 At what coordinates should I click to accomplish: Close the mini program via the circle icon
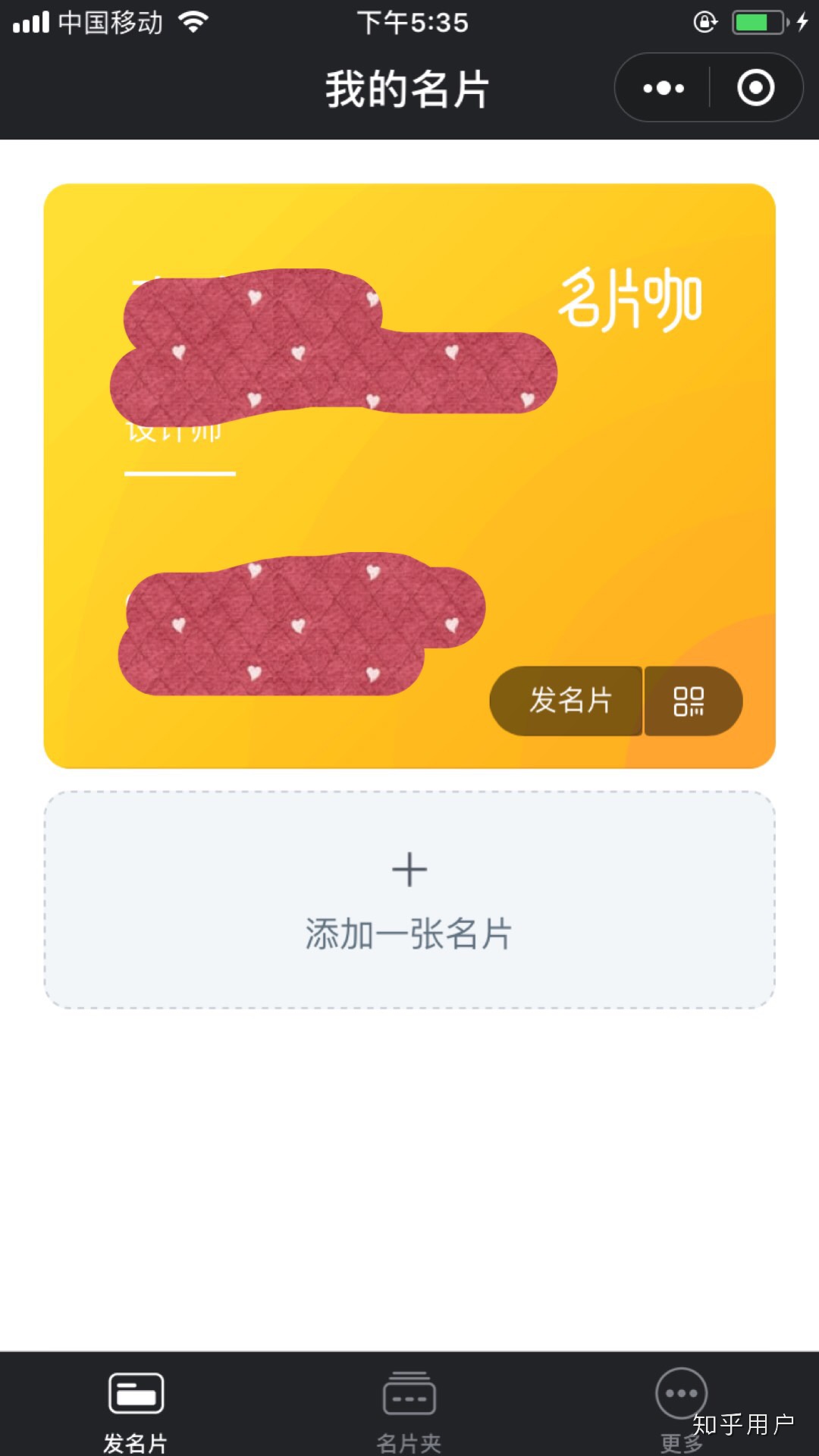click(755, 88)
